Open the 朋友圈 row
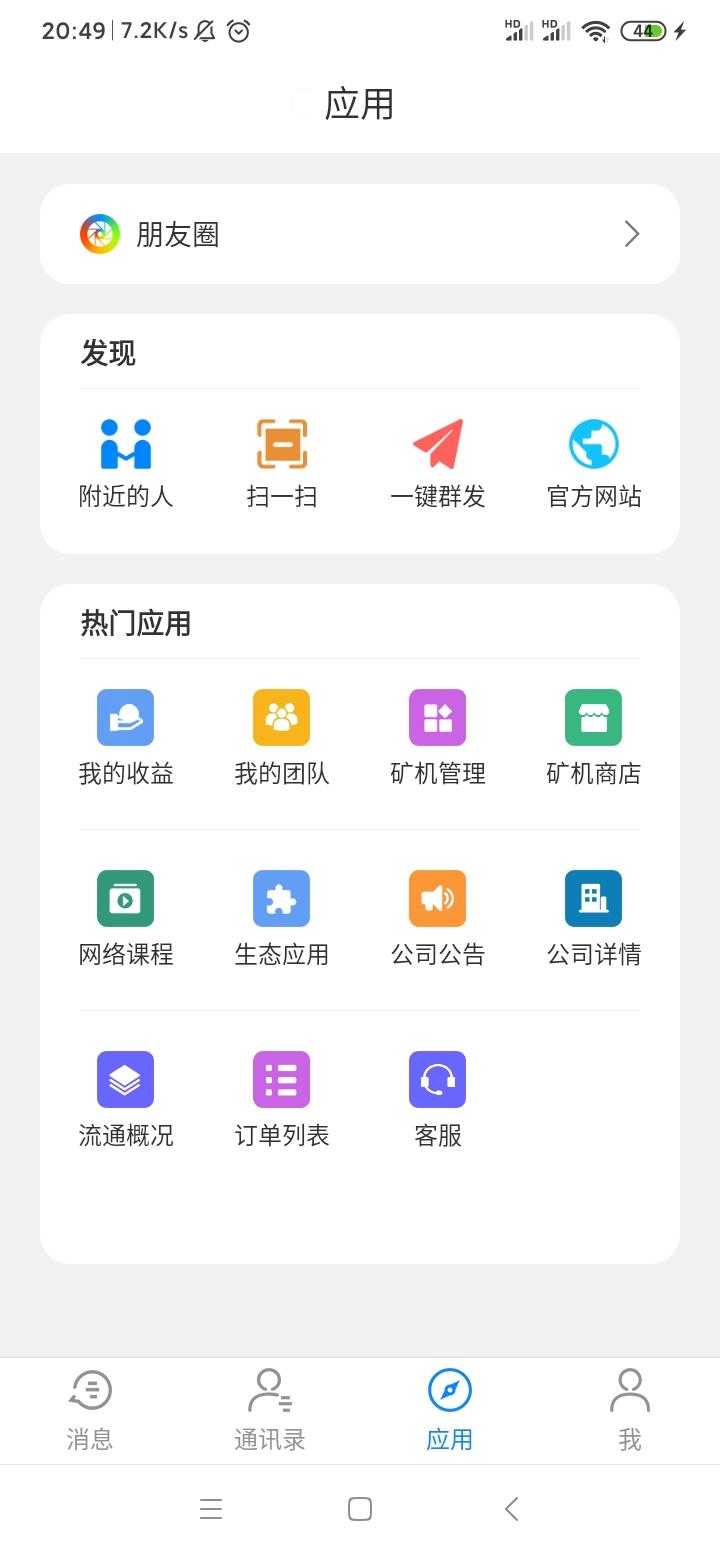 point(360,234)
